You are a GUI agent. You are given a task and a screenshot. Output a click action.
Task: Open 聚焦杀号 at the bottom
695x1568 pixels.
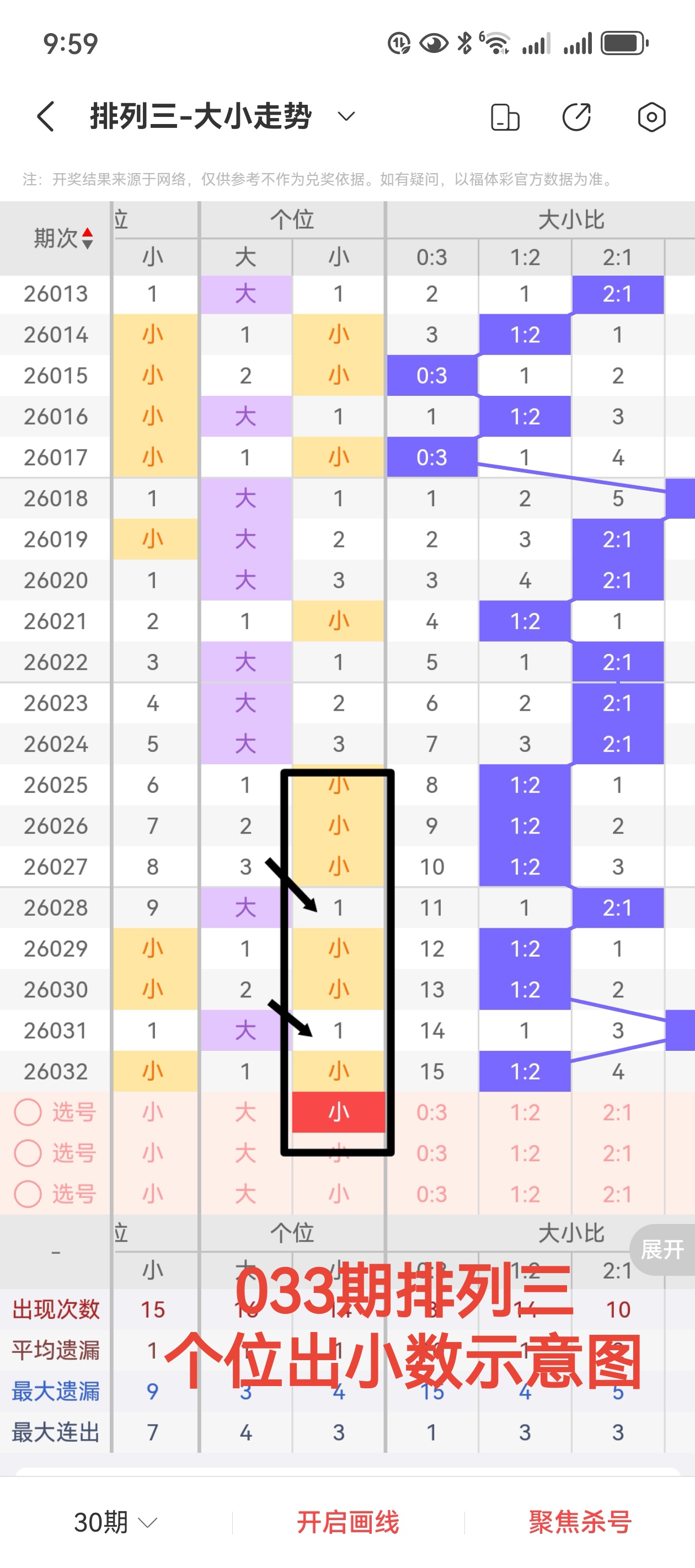(580, 1522)
